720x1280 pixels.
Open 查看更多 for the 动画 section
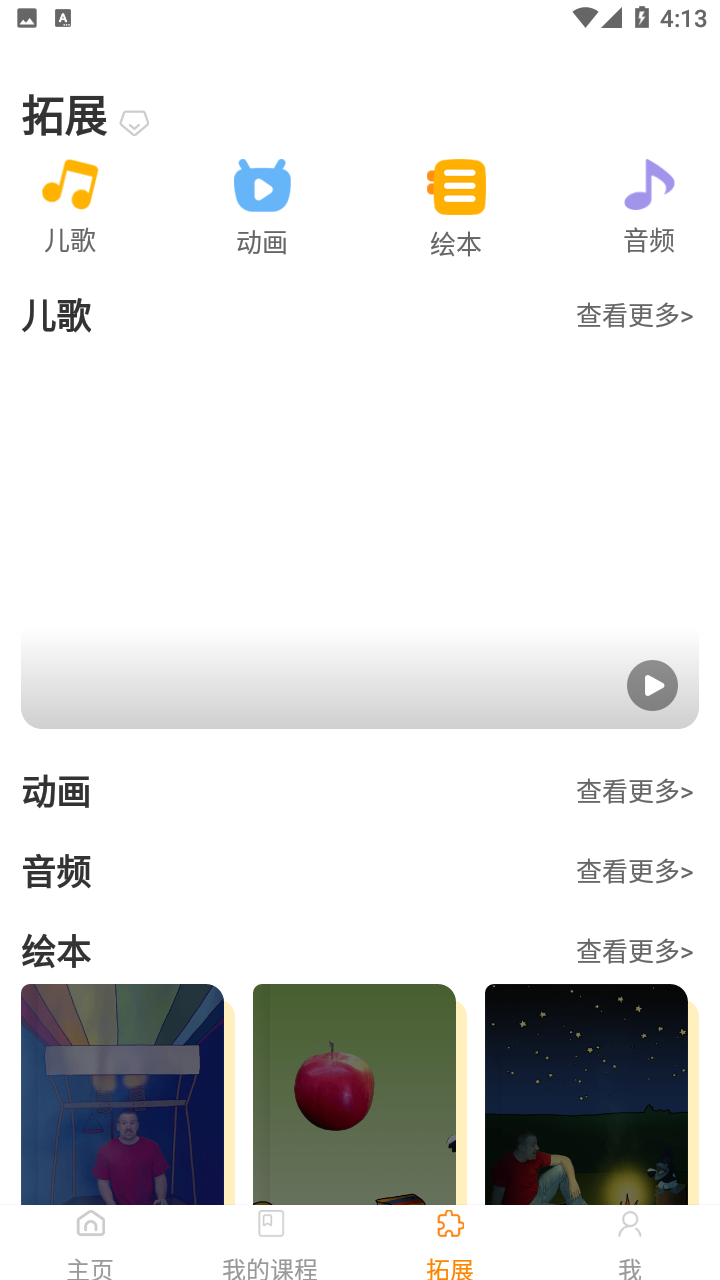click(x=634, y=791)
